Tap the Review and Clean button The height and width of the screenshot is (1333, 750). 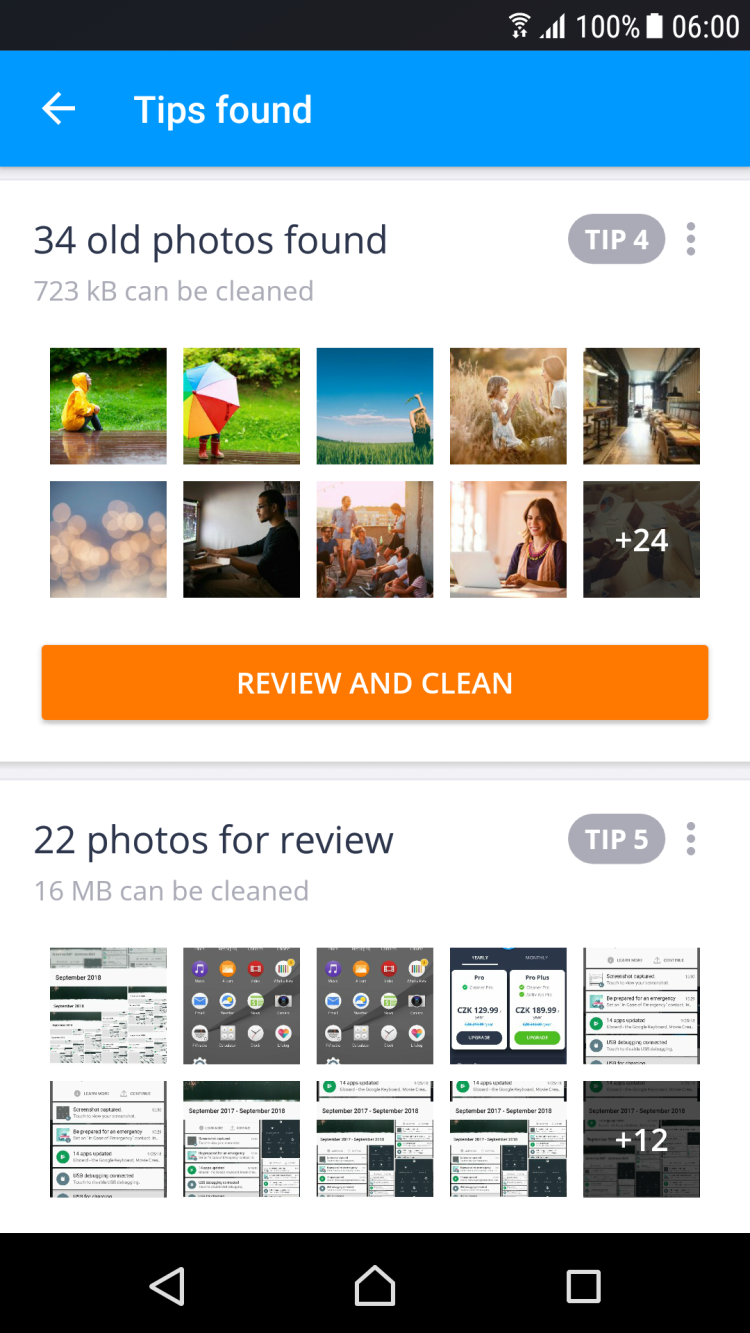(x=375, y=683)
